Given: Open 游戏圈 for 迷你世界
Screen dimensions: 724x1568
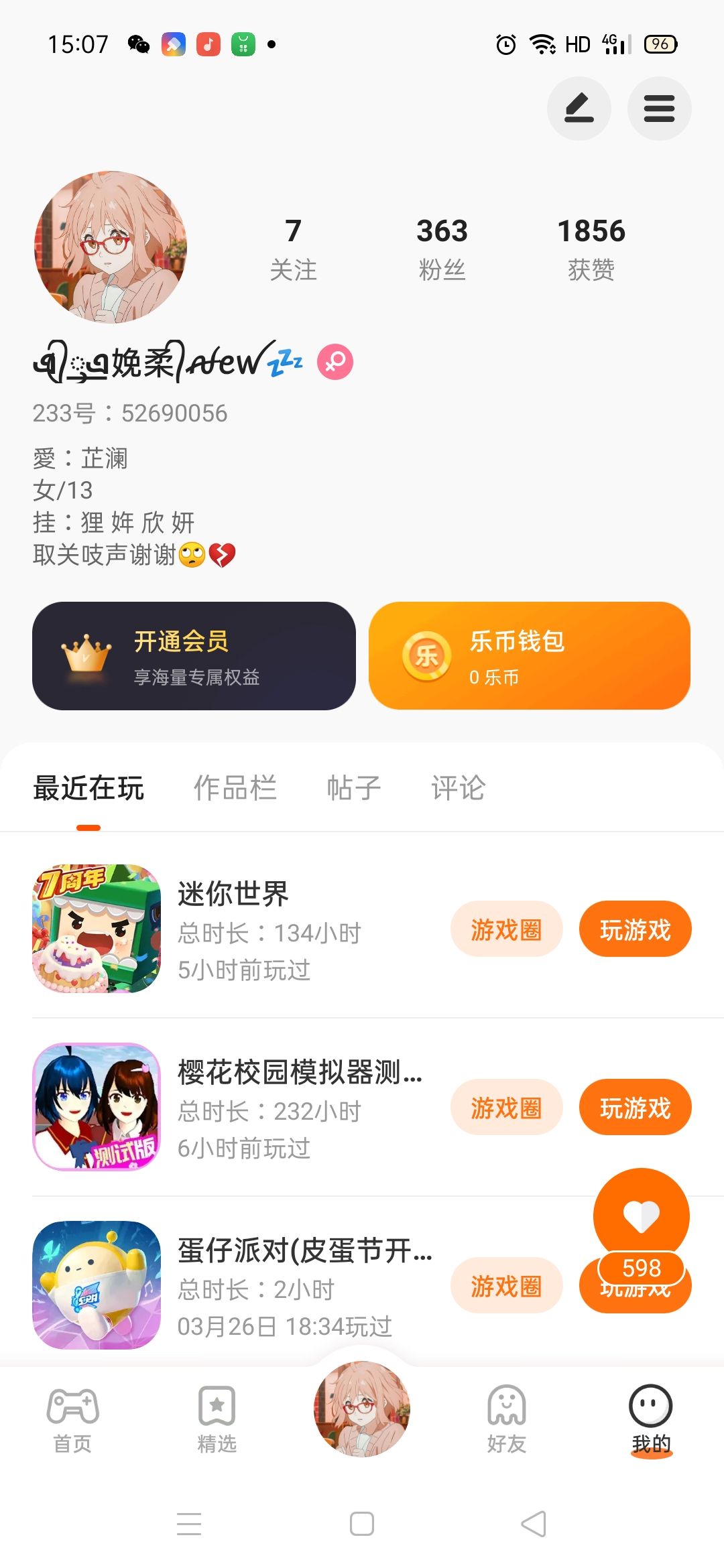Looking at the screenshot, I should [506, 929].
